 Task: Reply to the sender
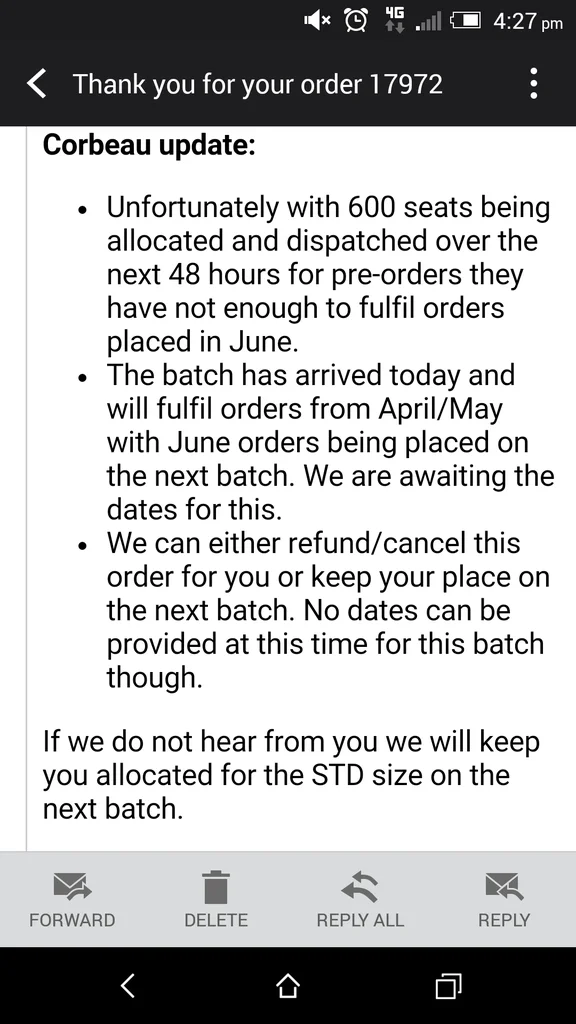(x=504, y=899)
